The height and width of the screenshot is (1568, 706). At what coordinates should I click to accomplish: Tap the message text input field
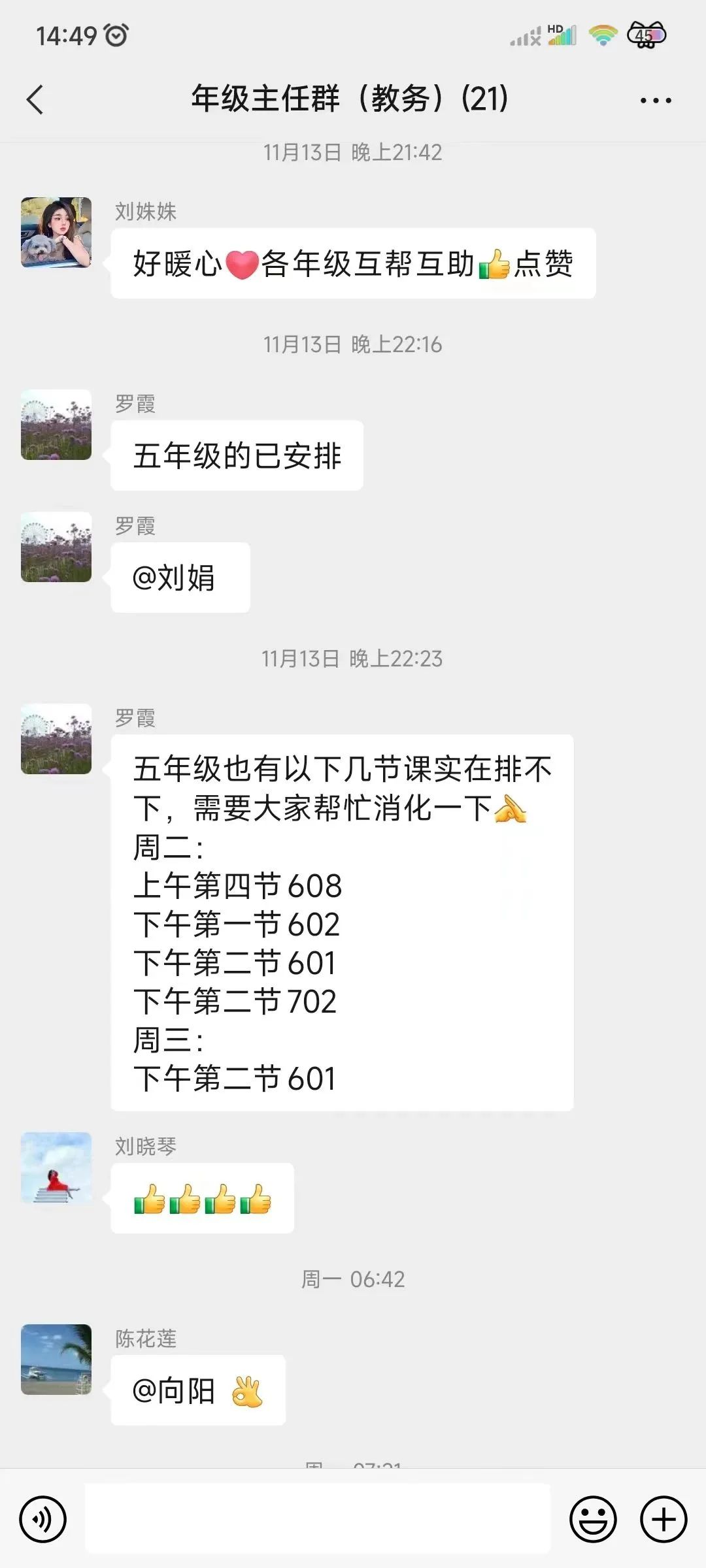[318, 1518]
